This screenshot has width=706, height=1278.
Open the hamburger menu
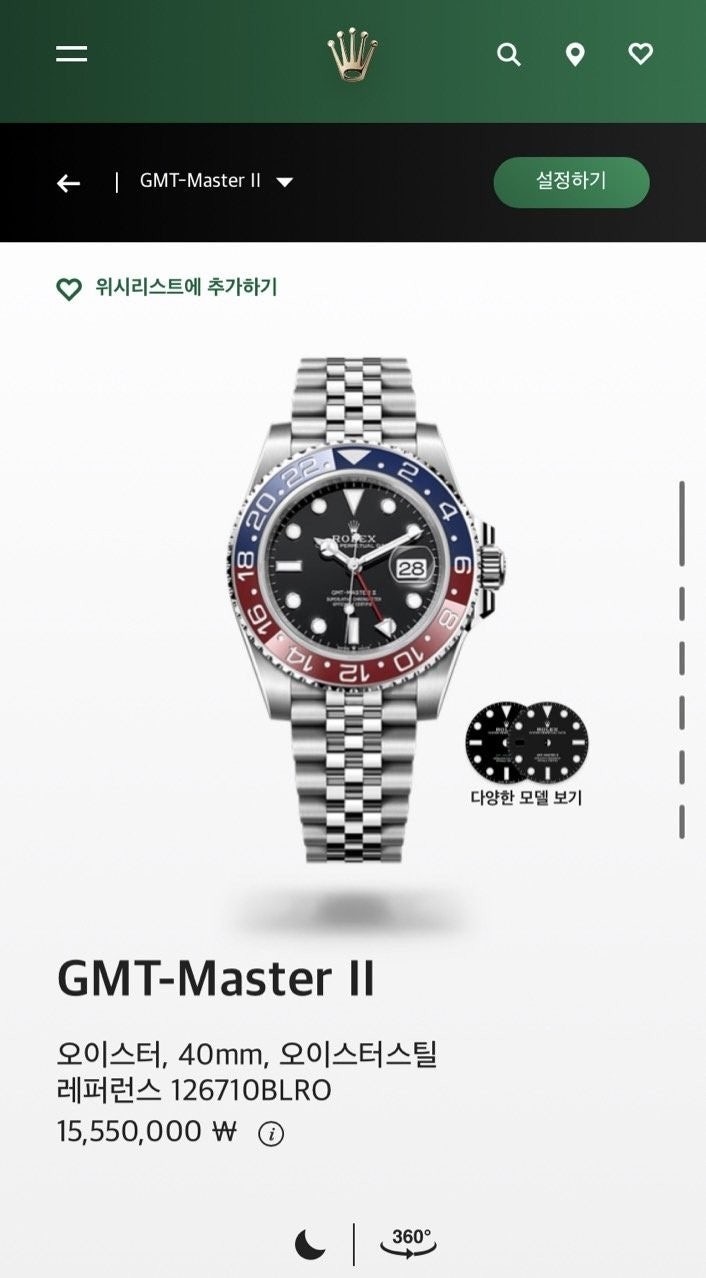pos(71,54)
